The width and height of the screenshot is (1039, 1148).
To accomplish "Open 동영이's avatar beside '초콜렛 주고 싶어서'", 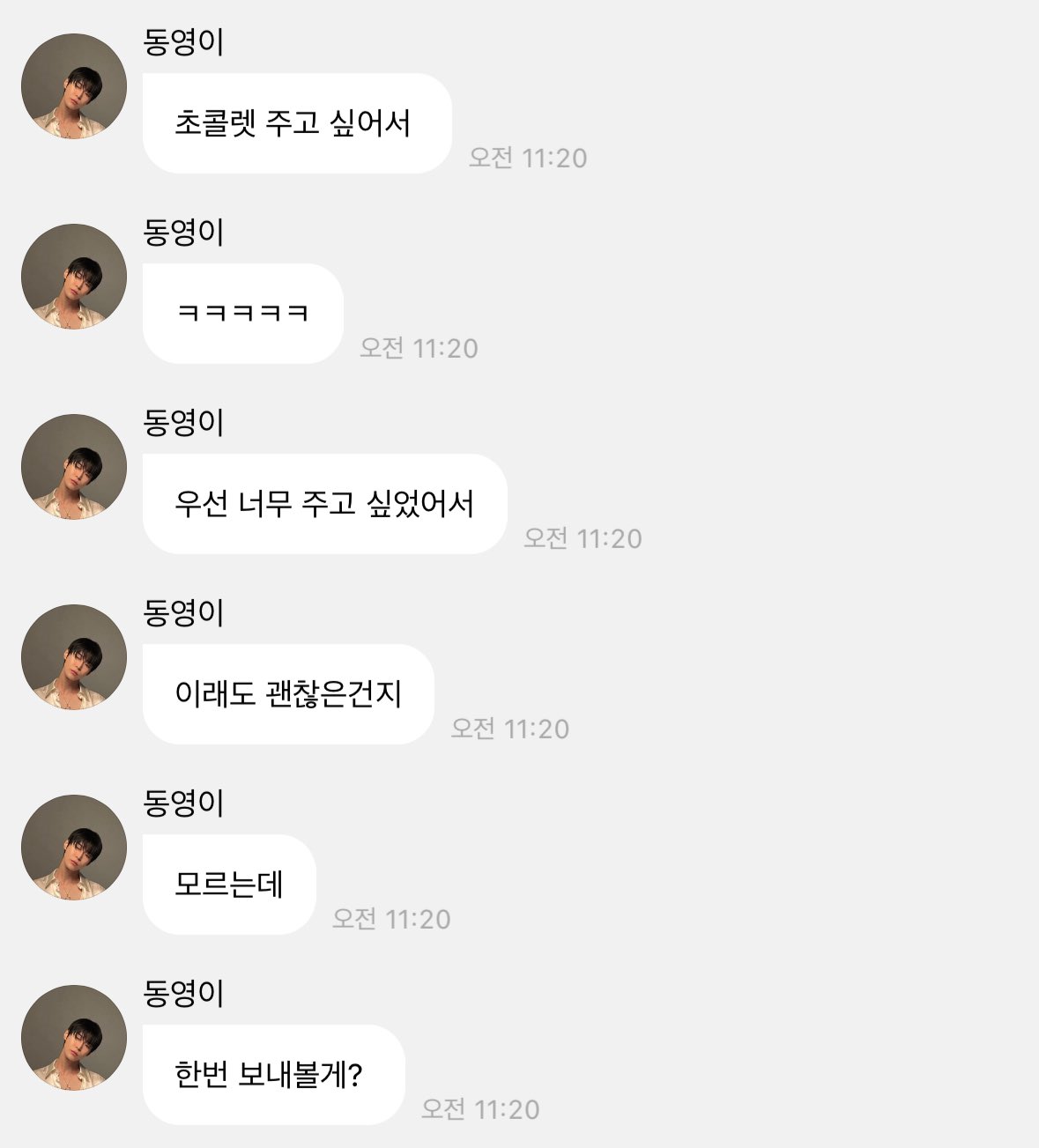I will pyautogui.click(x=74, y=86).
